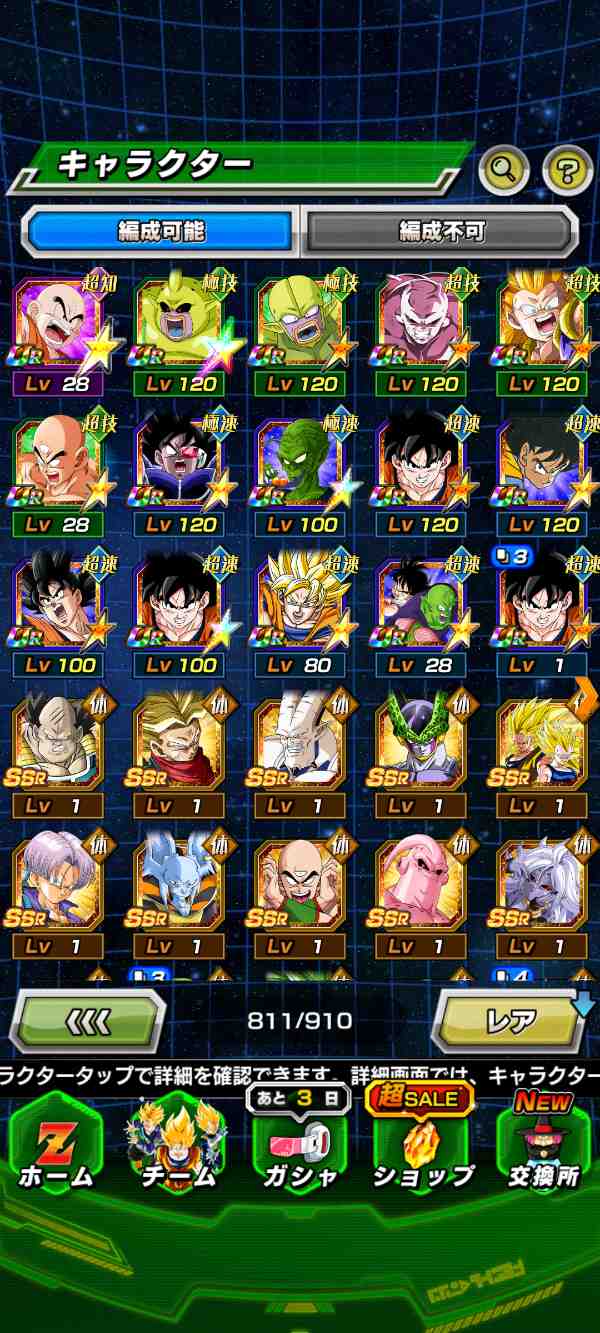Go to ホーム

(56, 1145)
